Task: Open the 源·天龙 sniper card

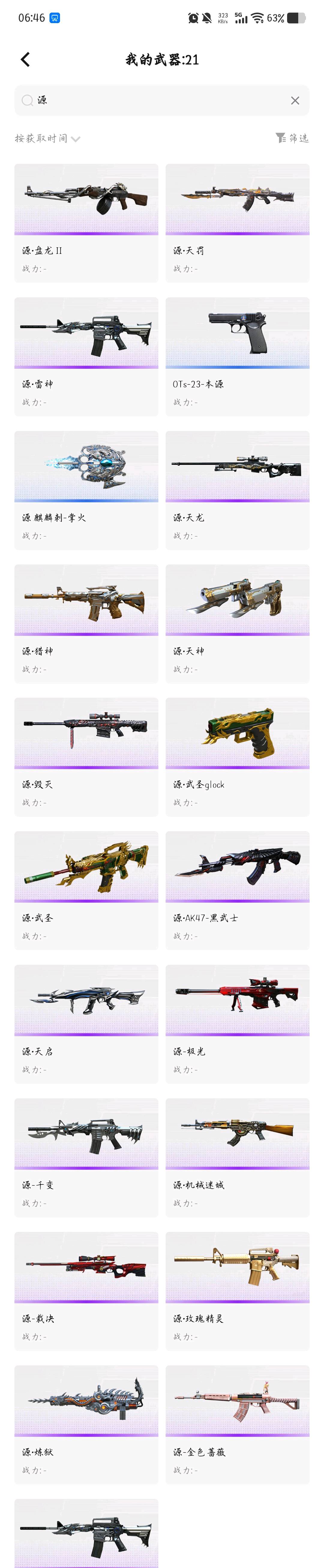Action: pyautogui.click(x=238, y=490)
